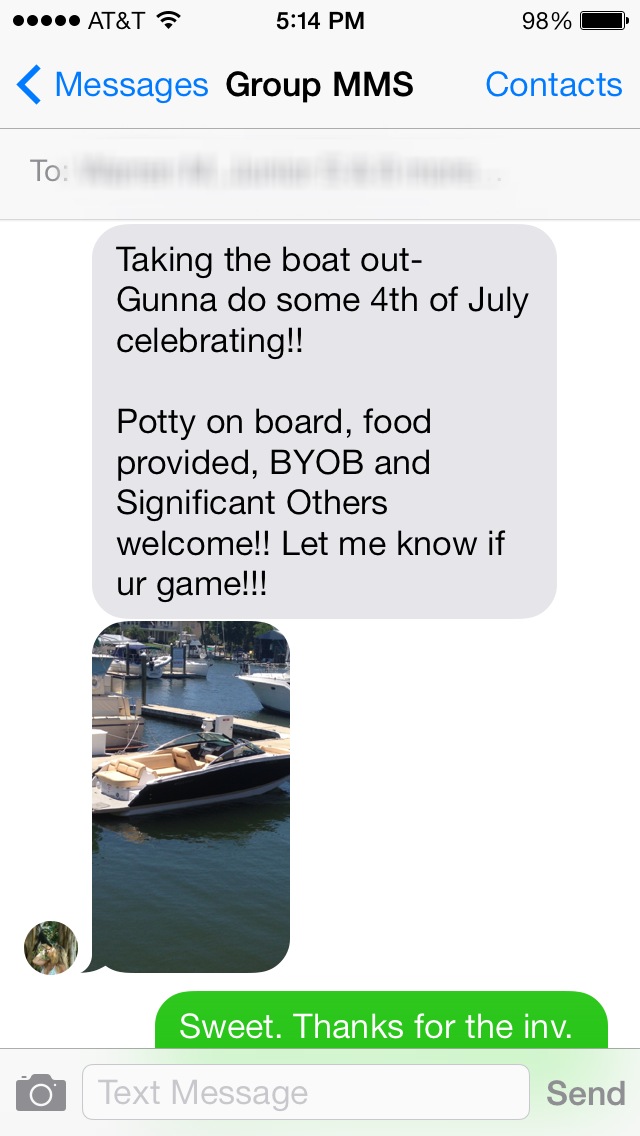Tap the Send button
Screen dimensions: 640x1136
point(585,1093)
